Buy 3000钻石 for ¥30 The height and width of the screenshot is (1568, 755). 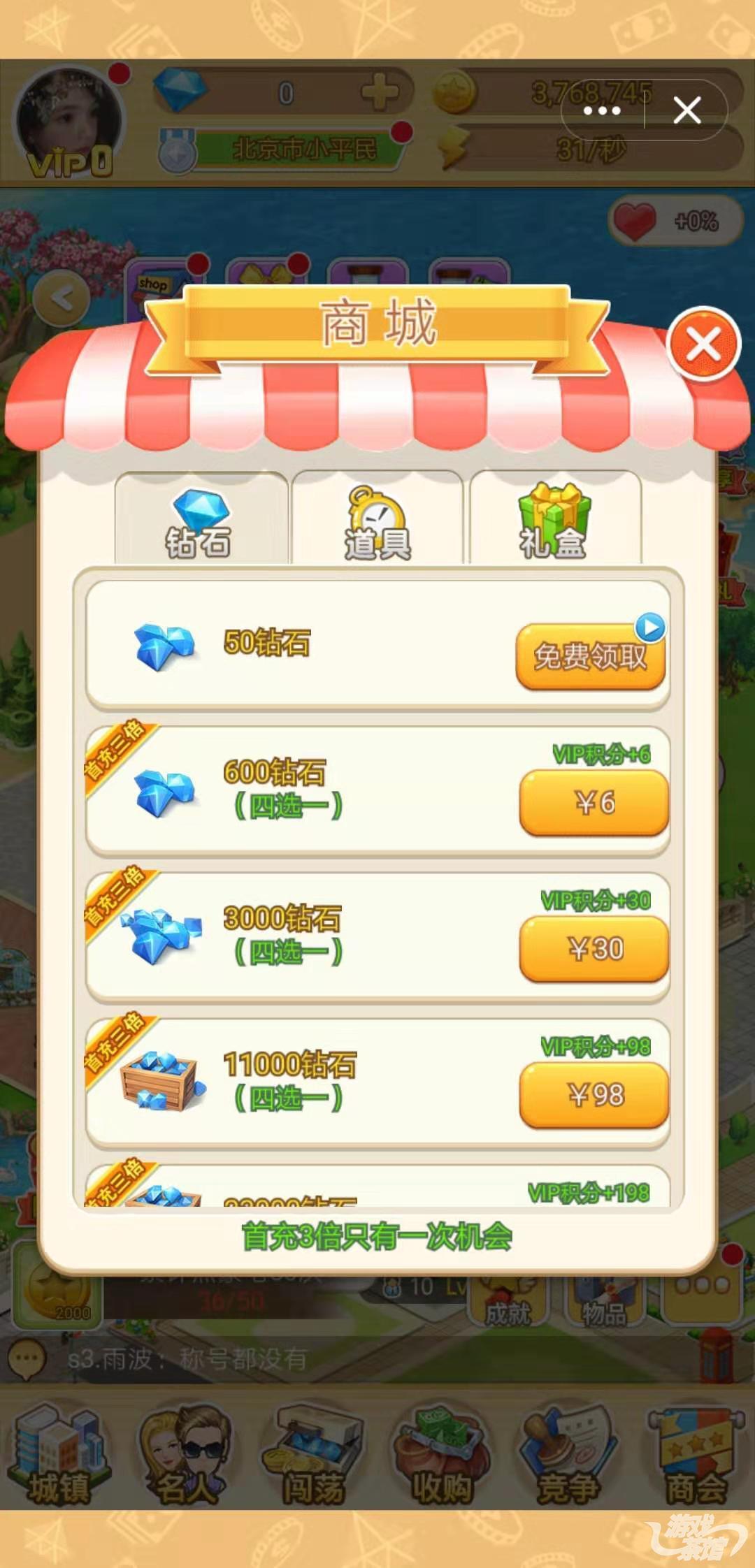pyautogui.click(x=594, y=949)
